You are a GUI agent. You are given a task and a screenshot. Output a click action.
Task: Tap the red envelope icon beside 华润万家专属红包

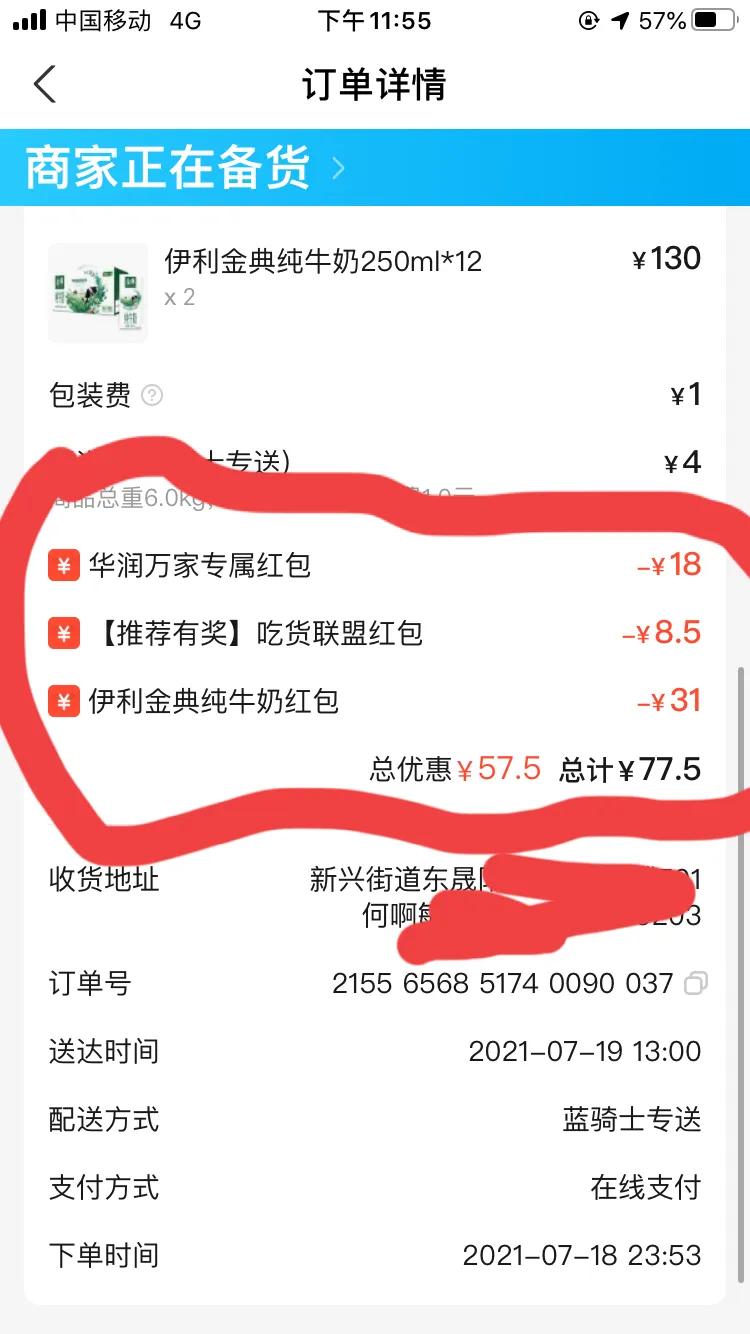(62, 565)
